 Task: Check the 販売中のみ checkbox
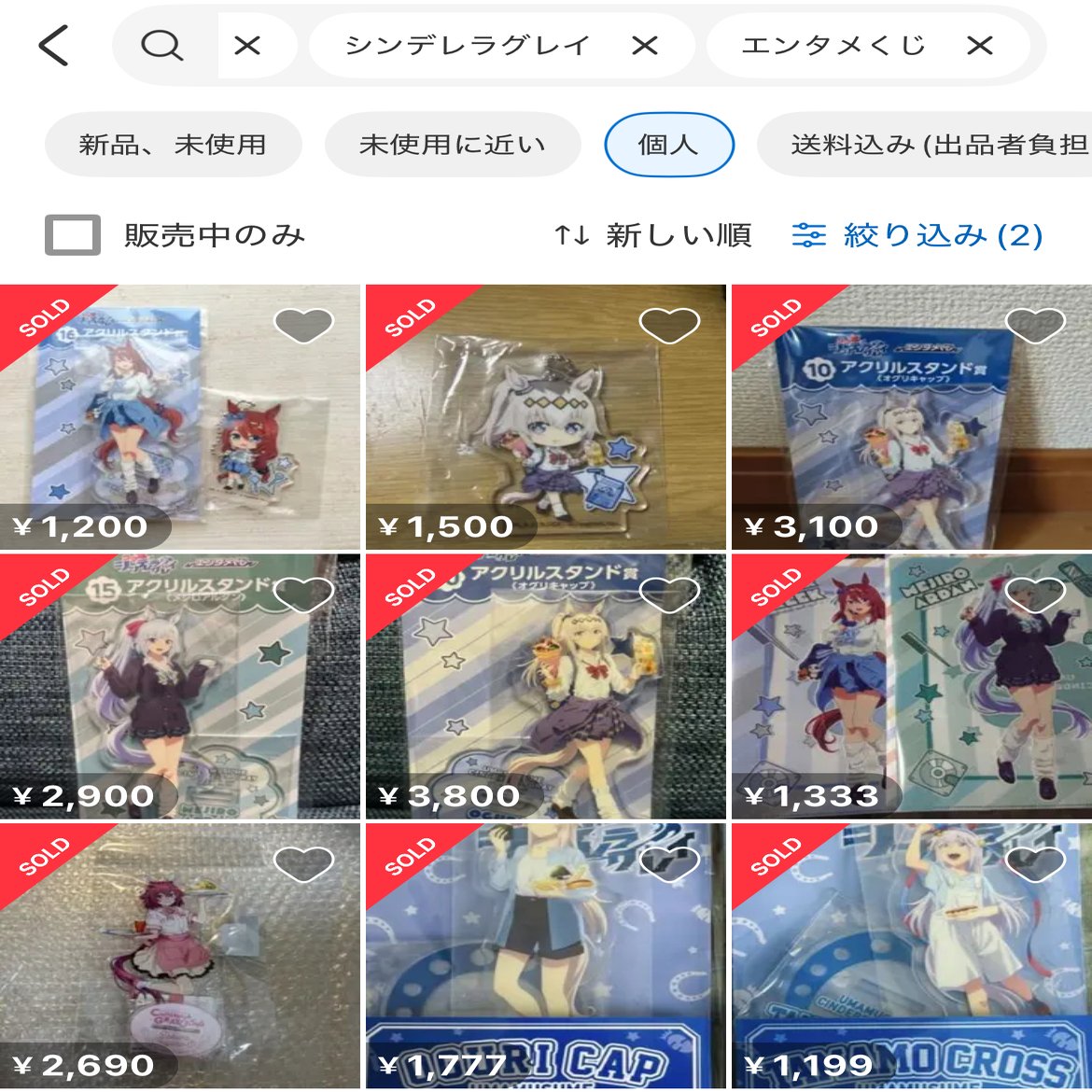pos(73,235)
